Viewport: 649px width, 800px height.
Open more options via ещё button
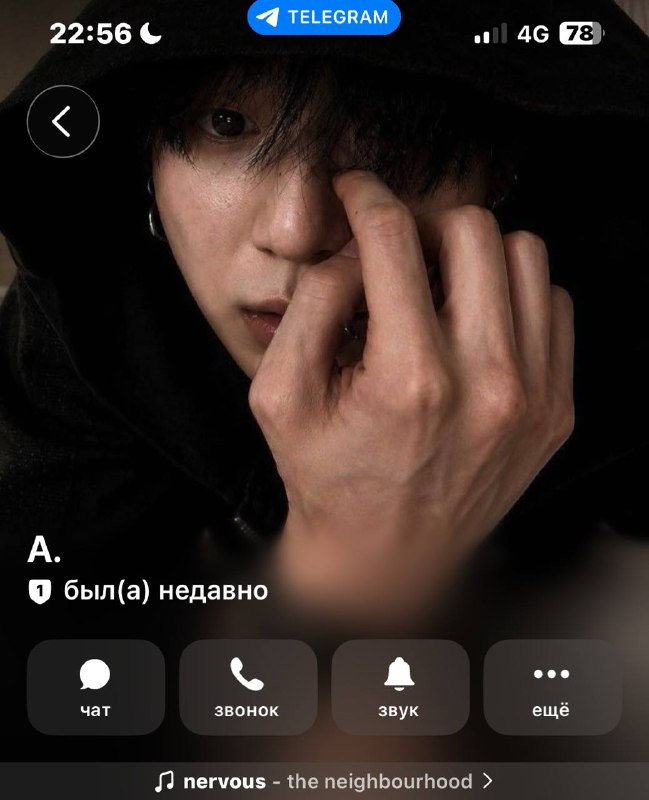tap(552, 687)
